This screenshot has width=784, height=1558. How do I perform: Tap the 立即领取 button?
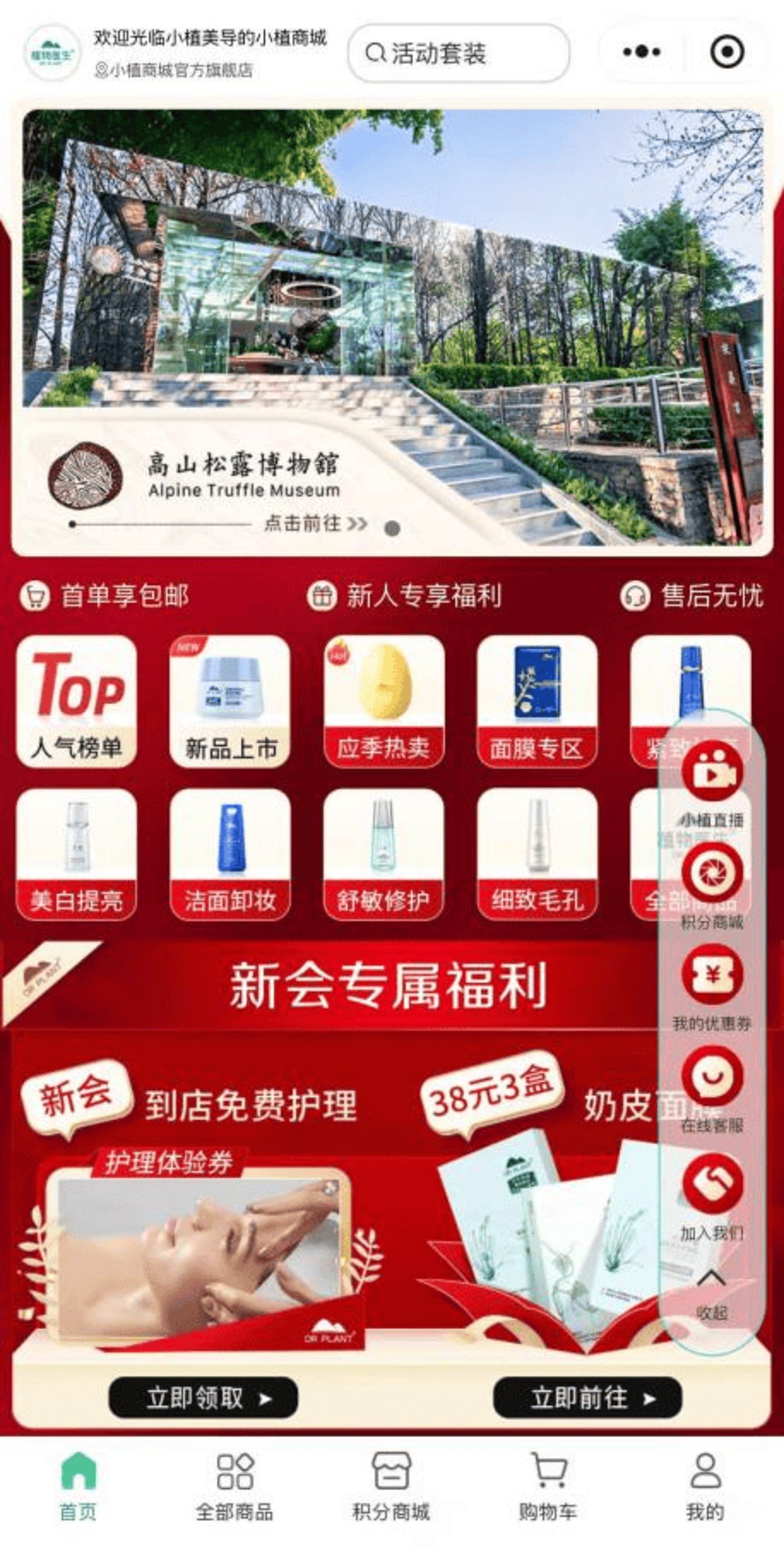click(203, 1398)
